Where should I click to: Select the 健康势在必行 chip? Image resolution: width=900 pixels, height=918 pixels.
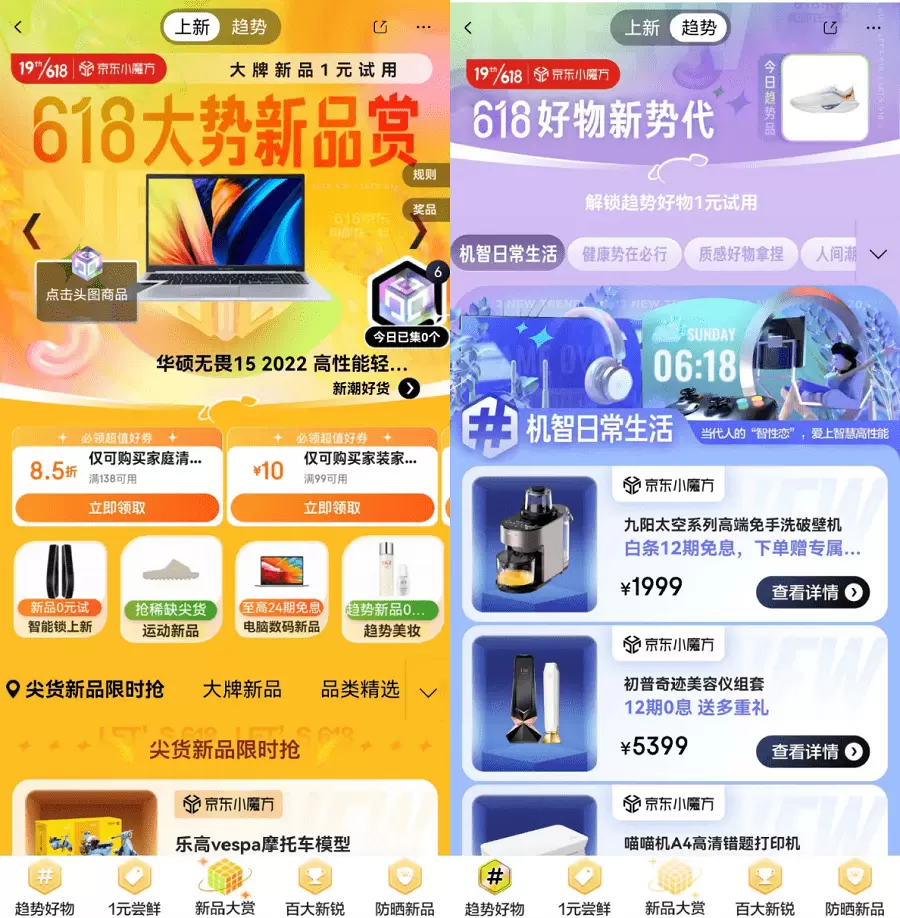tap(624, 254)
